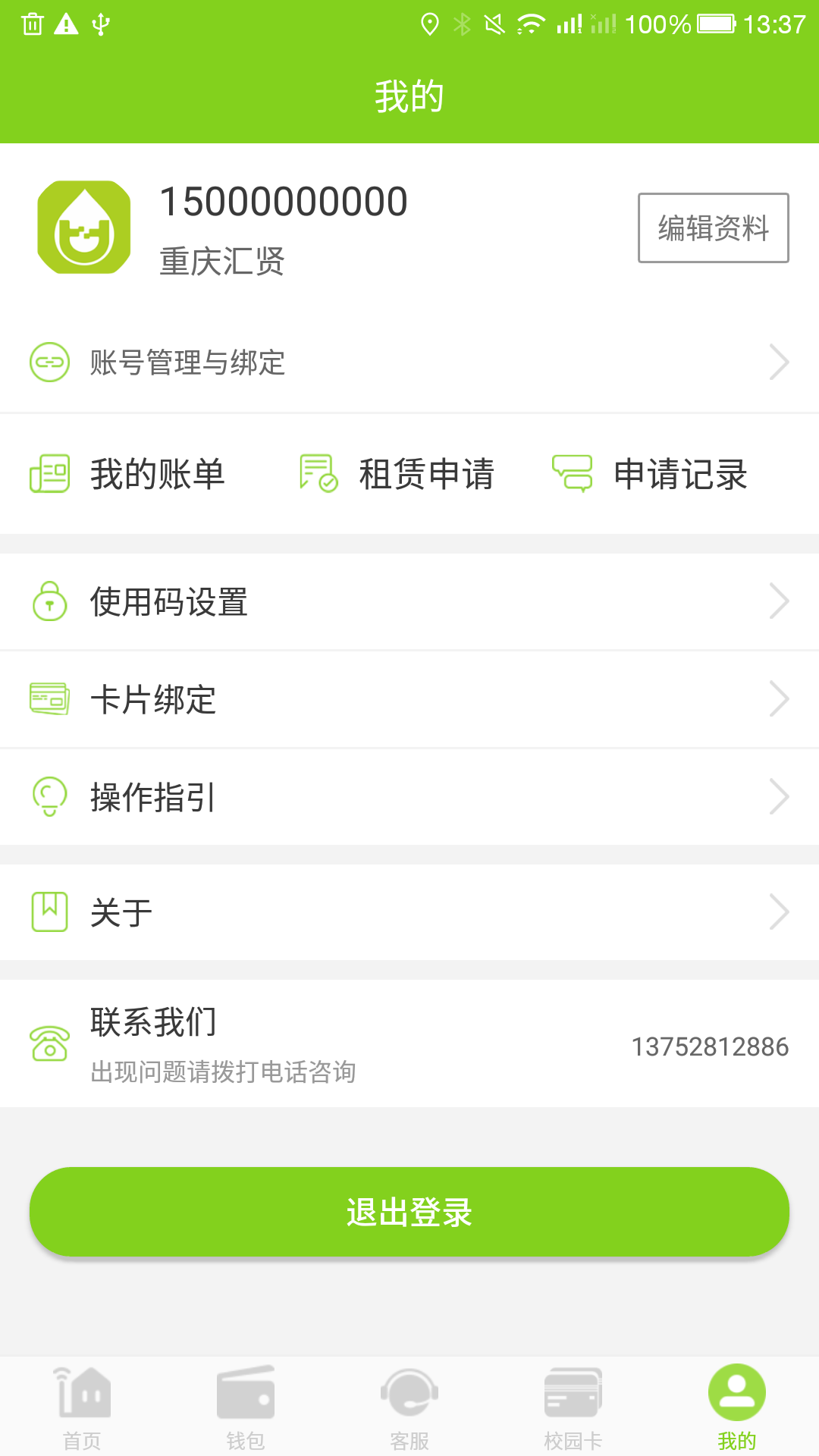This screenshot has width=819, height=1456.
Task: Click the 编辑资料 button
Action: click(x=713, y=227)
